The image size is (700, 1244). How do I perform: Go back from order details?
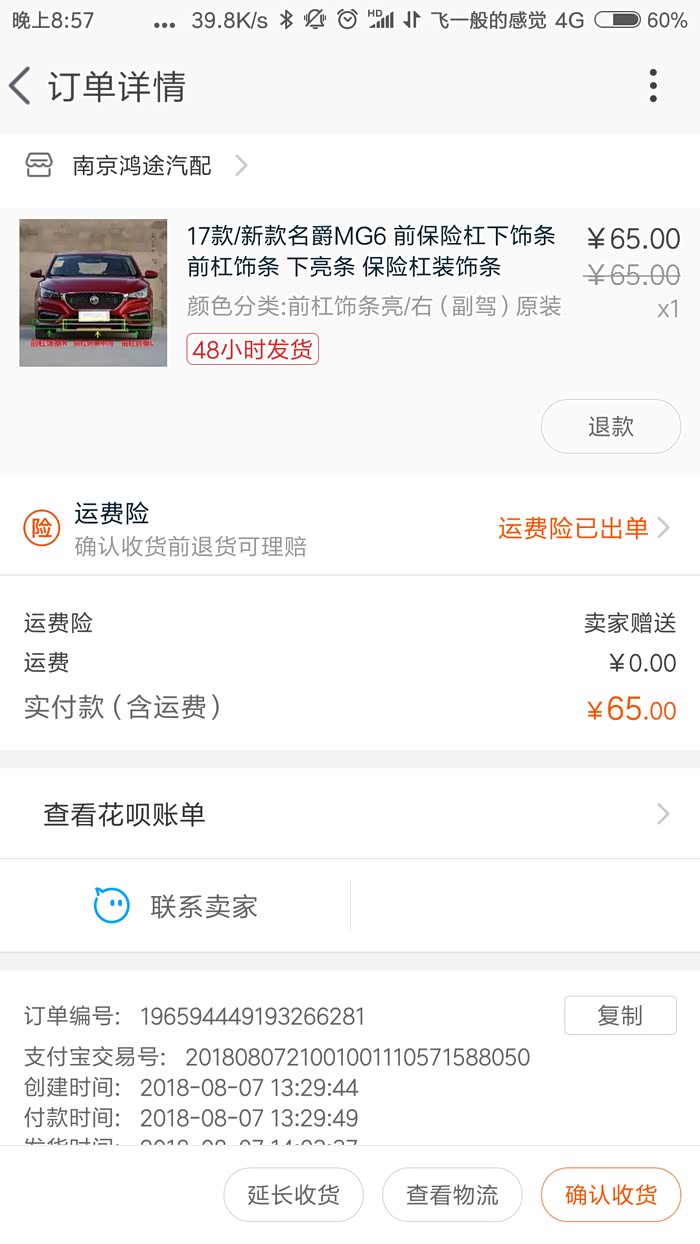(x=20, y=86)
